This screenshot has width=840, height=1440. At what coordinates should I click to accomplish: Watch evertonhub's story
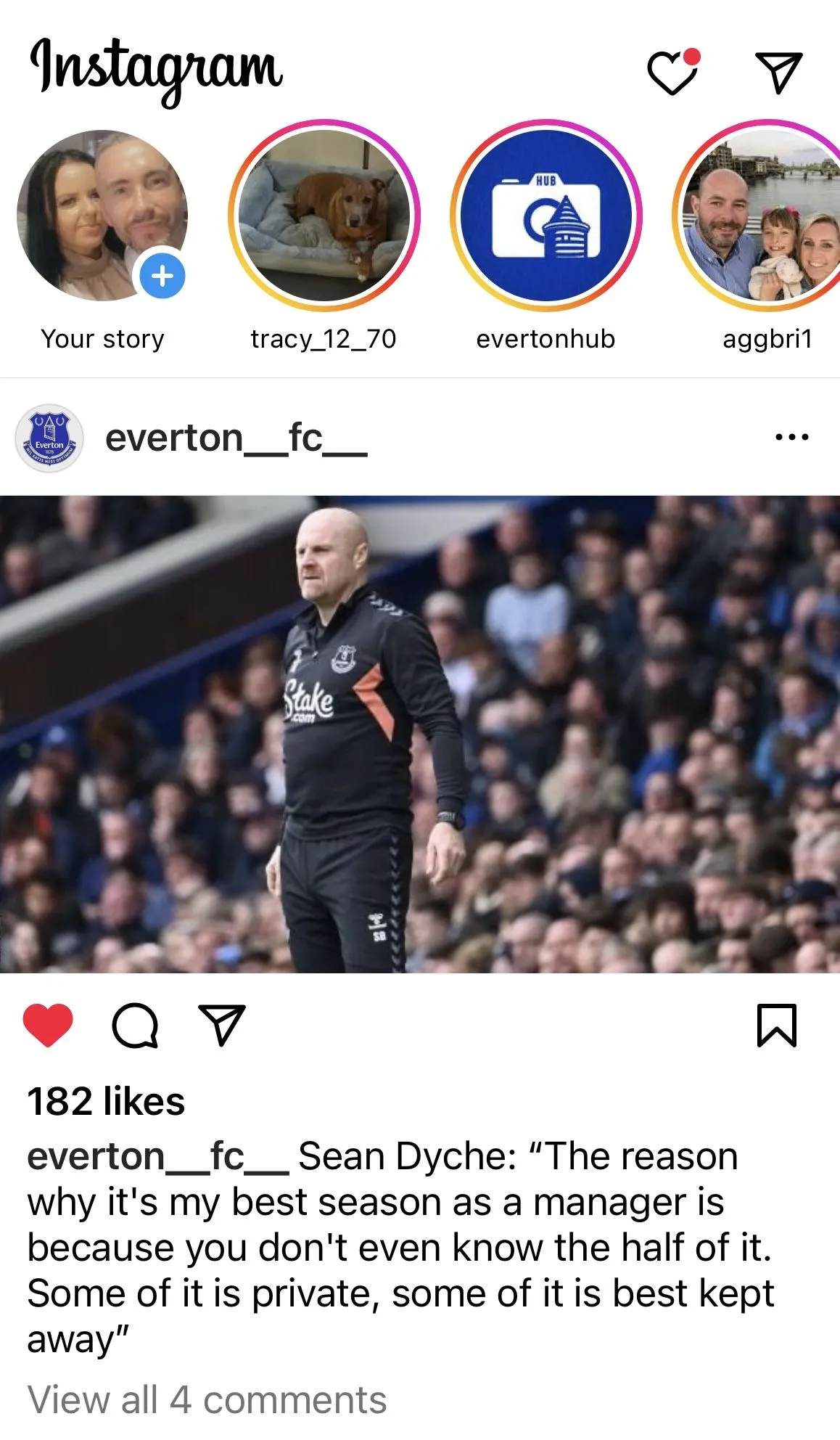point(546,216)
